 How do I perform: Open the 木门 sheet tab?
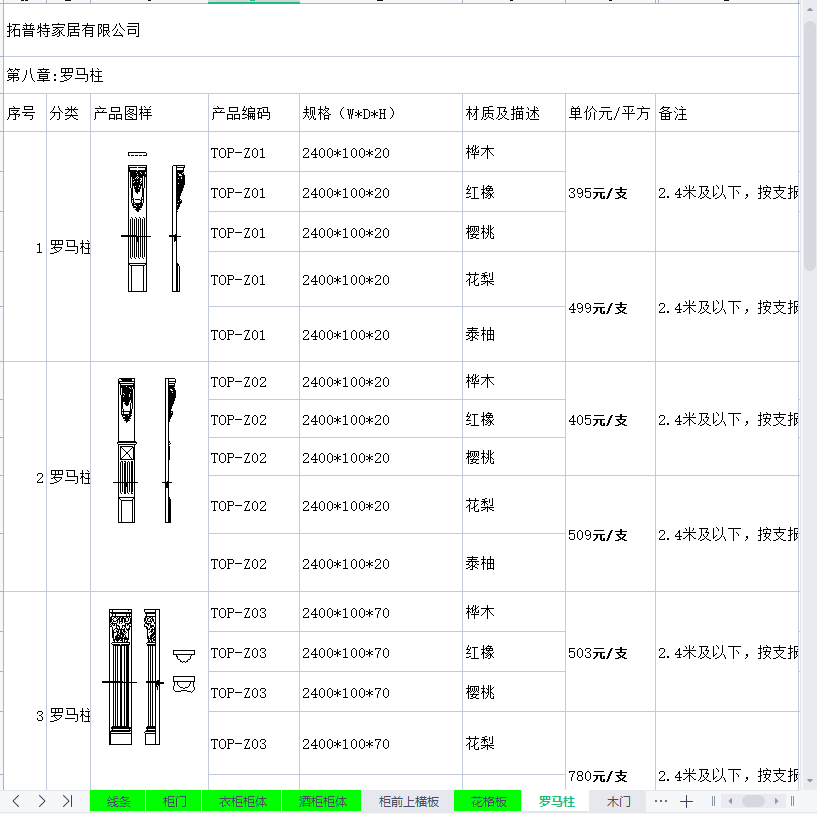(x=619, y=801)
